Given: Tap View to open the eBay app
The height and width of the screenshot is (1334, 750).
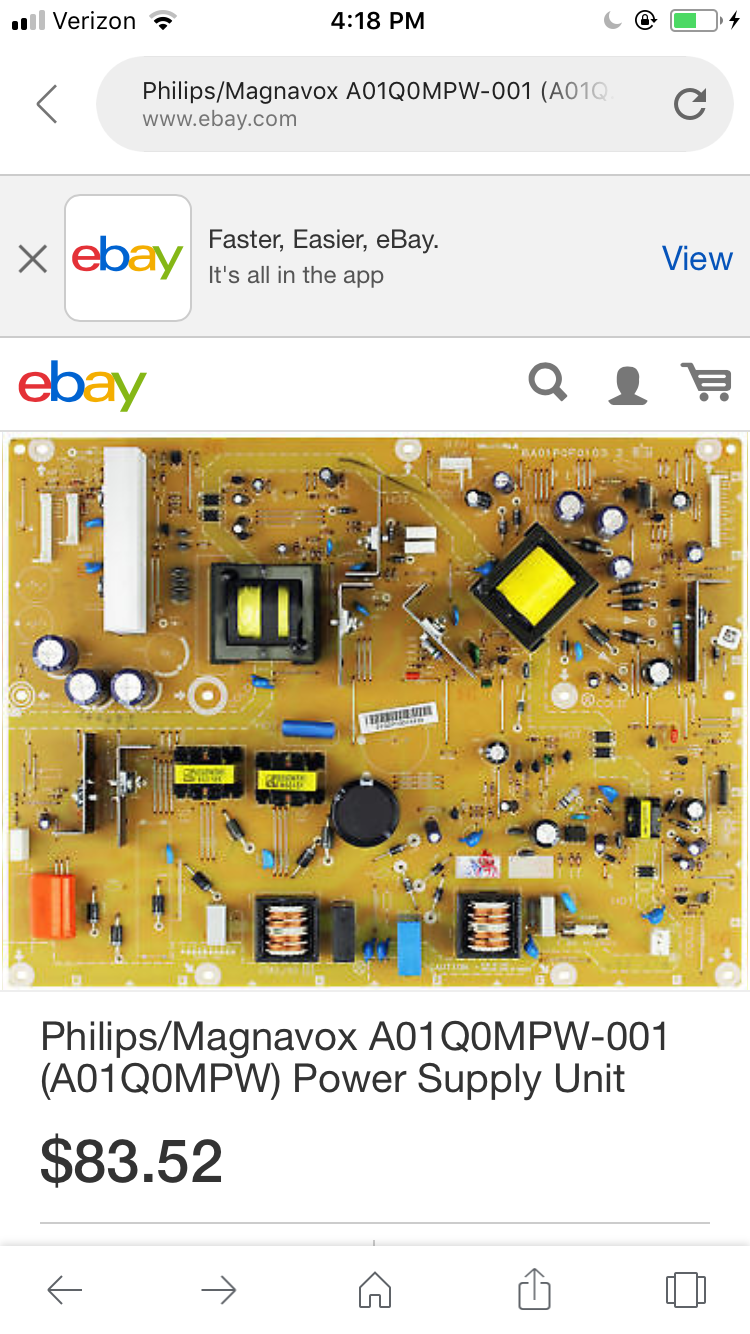Looking at the screenshot, I should (697, 259).
